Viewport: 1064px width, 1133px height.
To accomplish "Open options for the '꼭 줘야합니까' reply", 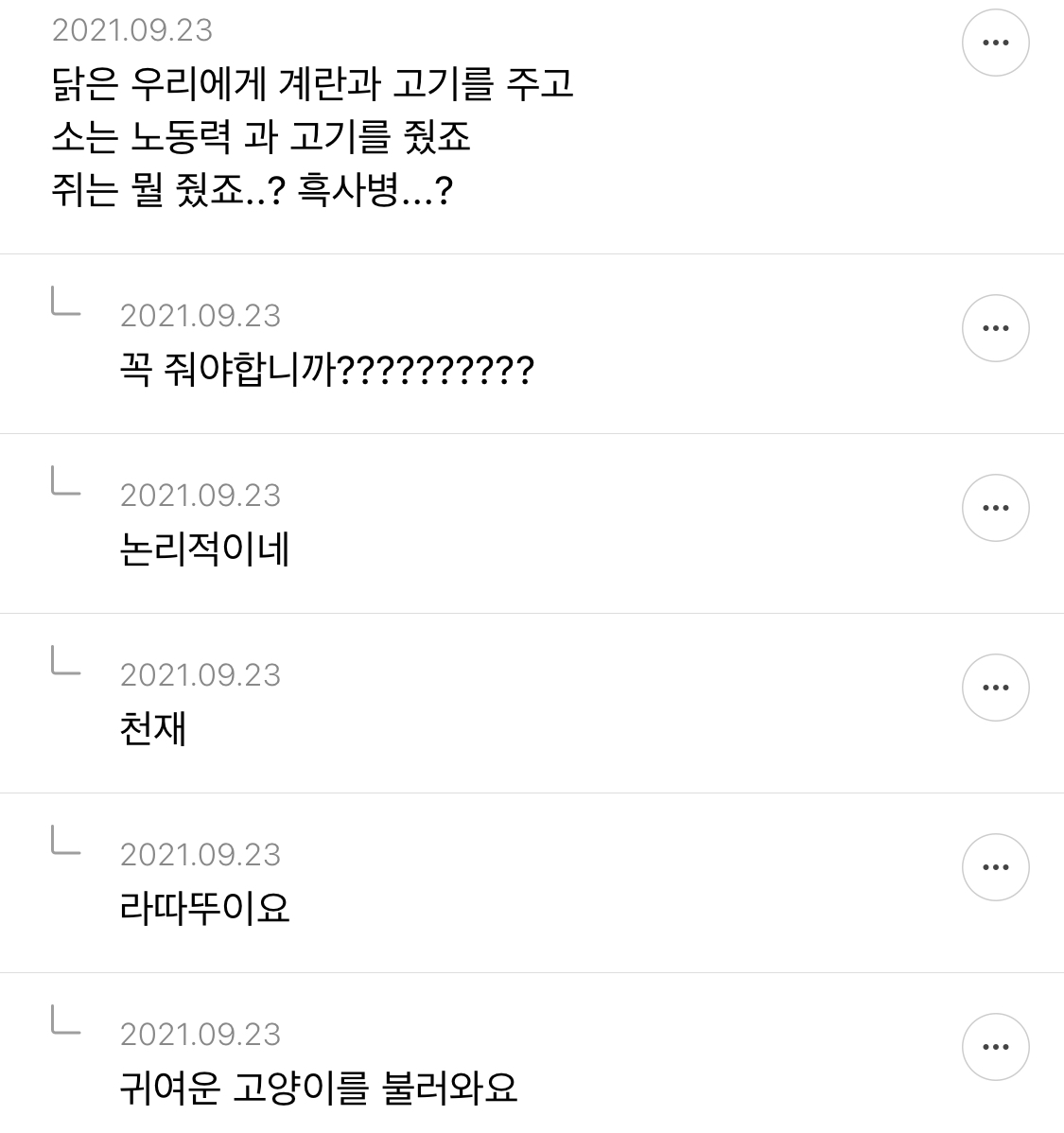I will coord(995,328).
